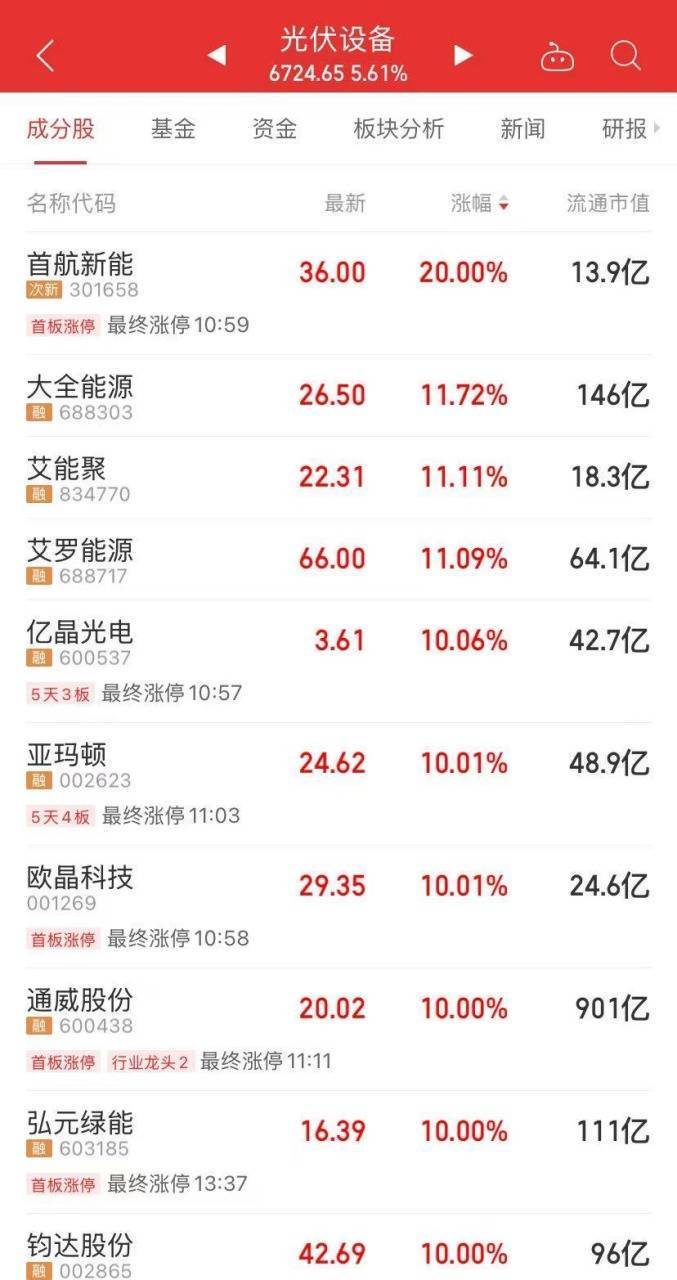This screenshot has width=677, height=1280.
Task: Open the 板块分析 tab
Action: (x=399, y=129)
